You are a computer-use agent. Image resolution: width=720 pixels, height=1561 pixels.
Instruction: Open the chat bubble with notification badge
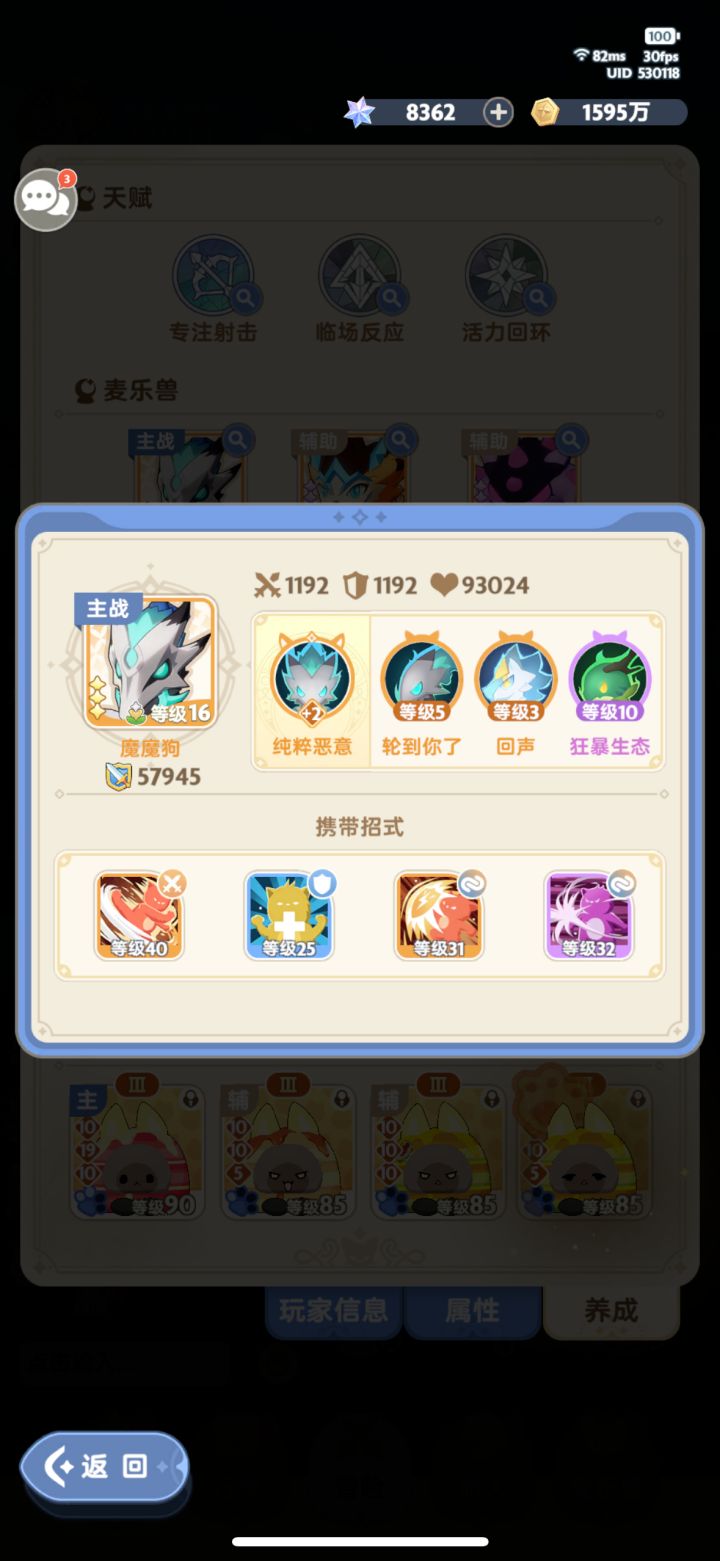(46, 200)
